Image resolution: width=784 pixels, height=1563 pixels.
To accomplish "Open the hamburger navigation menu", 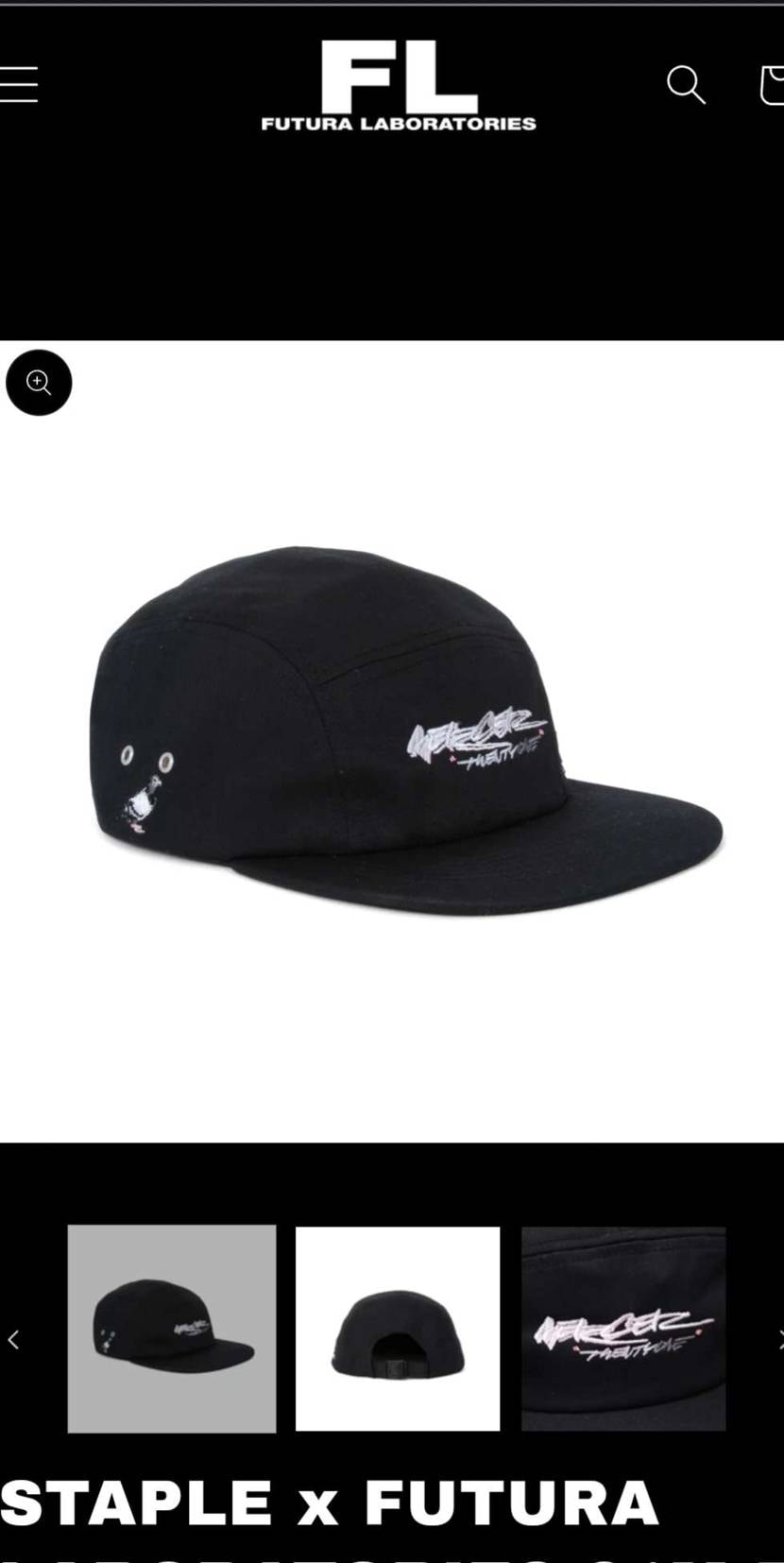I will pos(18,84).
